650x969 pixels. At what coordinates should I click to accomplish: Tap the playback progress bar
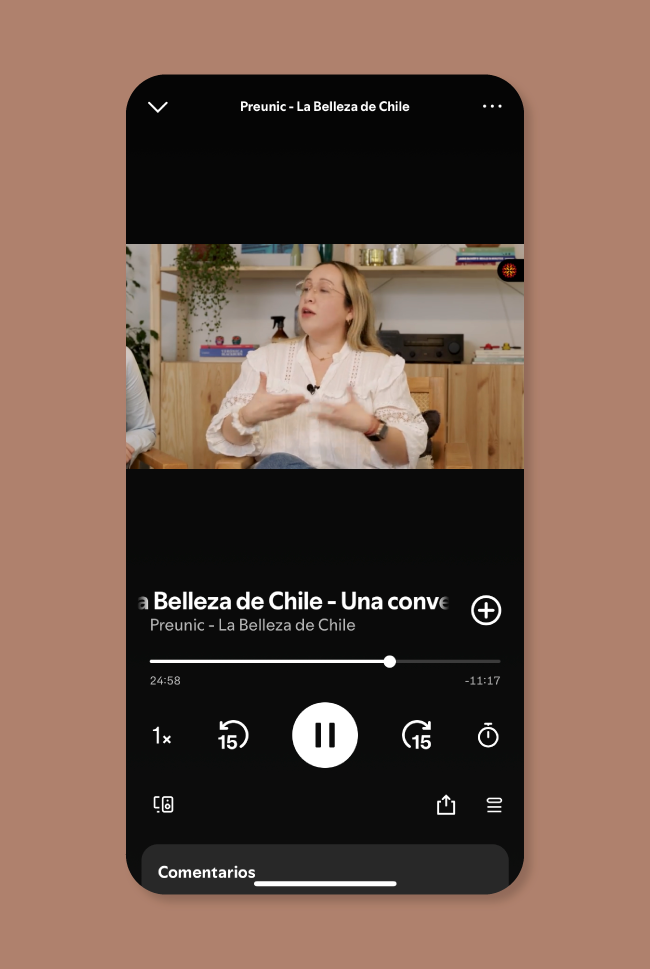(x=325, y=661)
